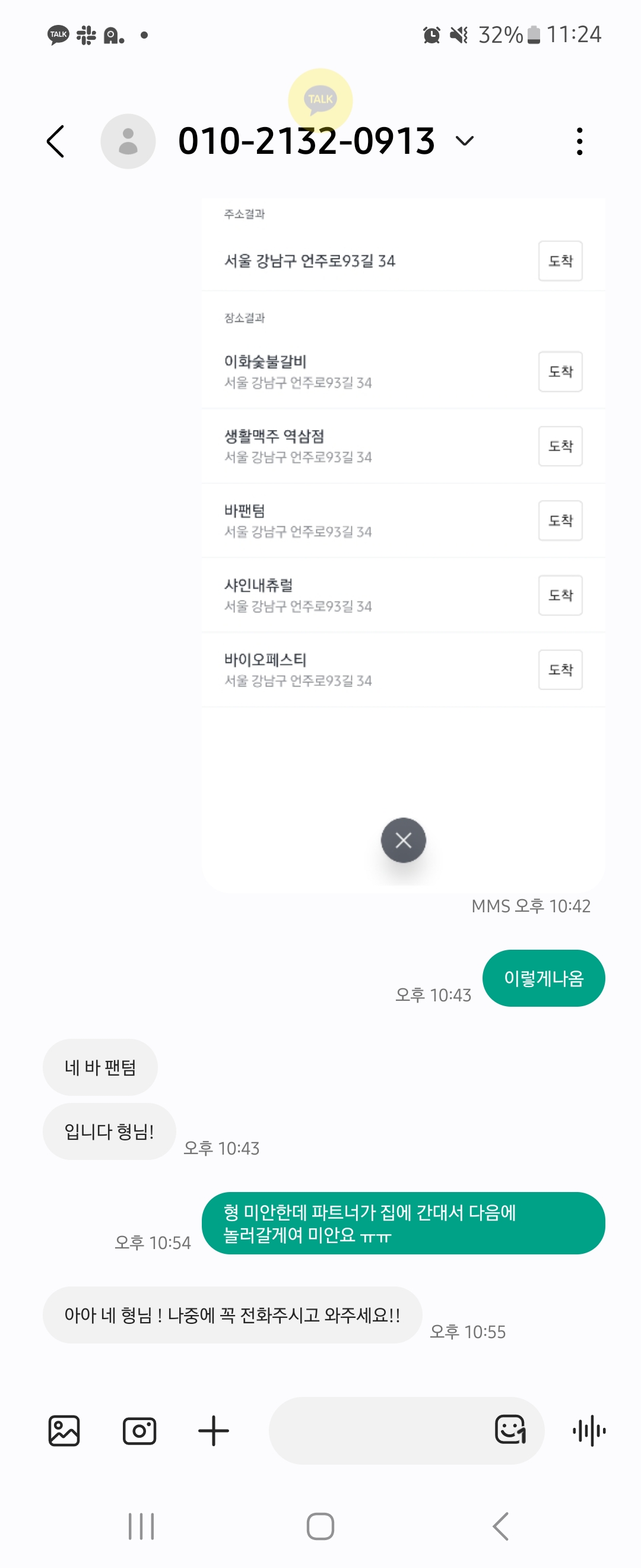641x1568 pixels.
Task: Record a voice message
Action: point(589,1430)
